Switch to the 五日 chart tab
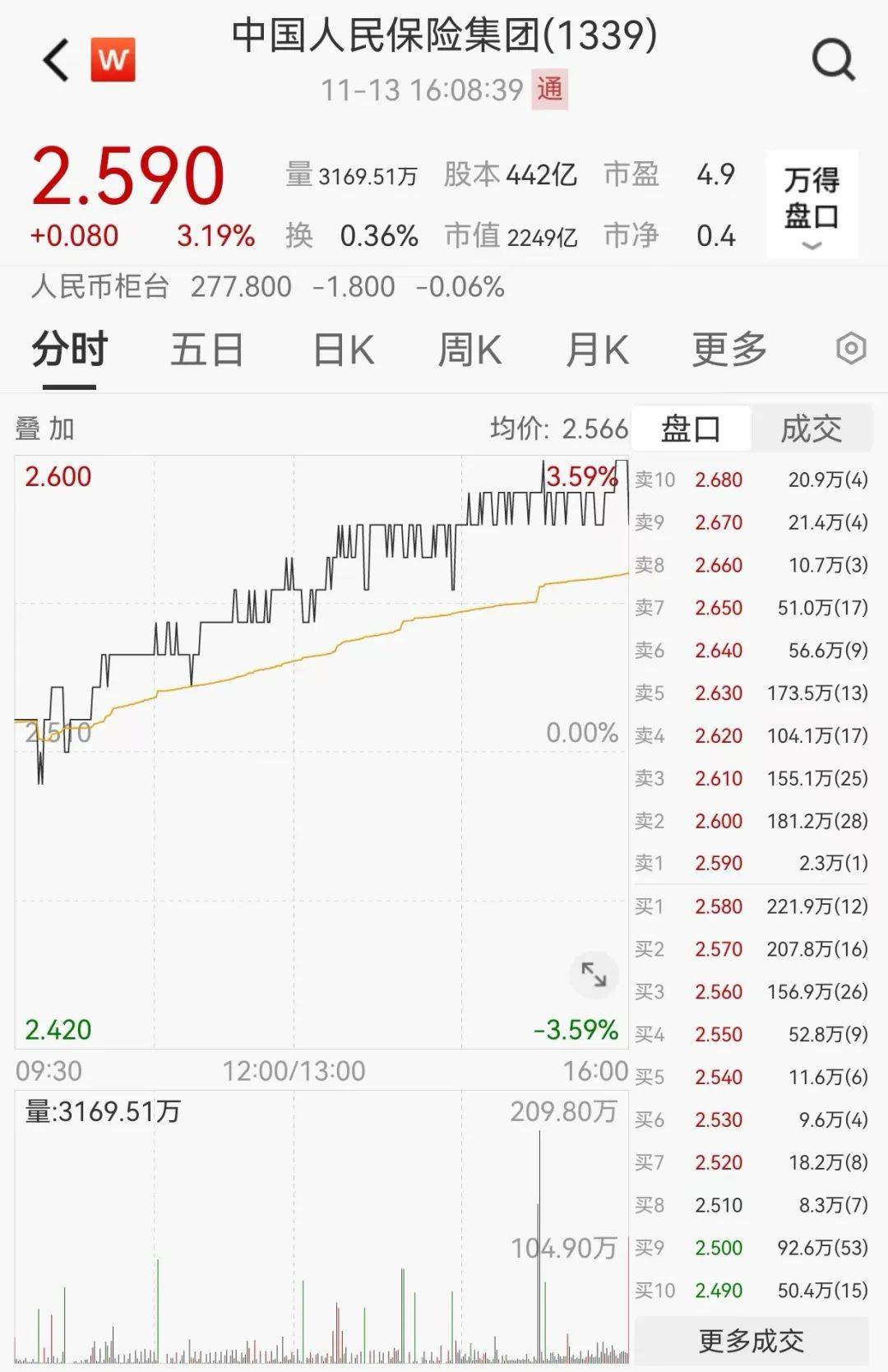This screenshot has width=888, height=1372. pyautogui.click(x=206, y=350)
